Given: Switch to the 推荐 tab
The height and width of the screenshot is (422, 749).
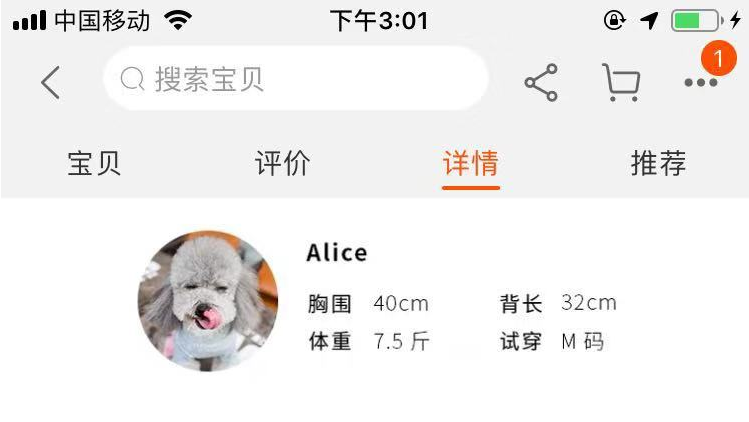Looking at the screenshot, I should (x=658, y=163).
